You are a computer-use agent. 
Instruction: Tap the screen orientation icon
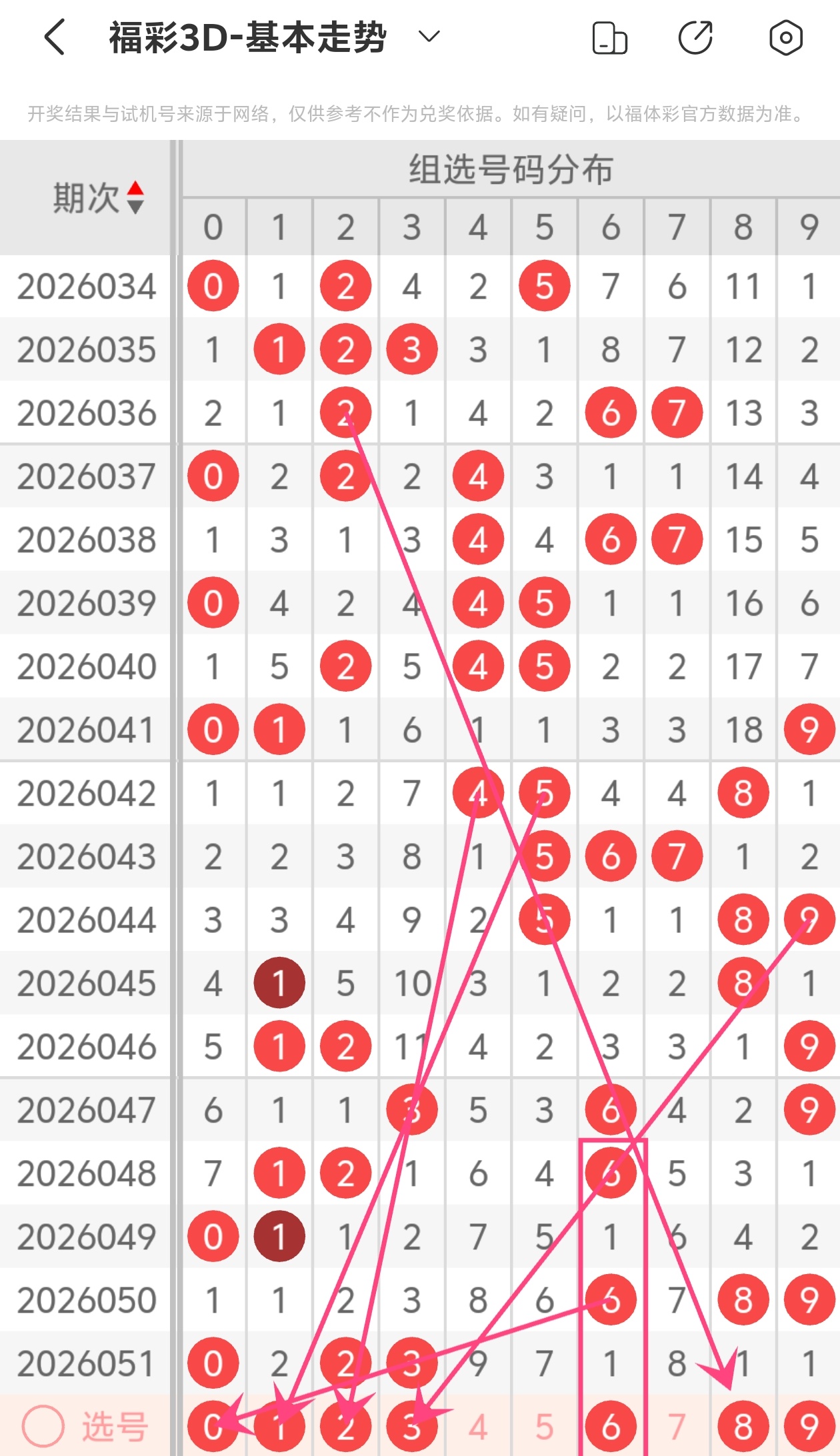click(609, 37)
